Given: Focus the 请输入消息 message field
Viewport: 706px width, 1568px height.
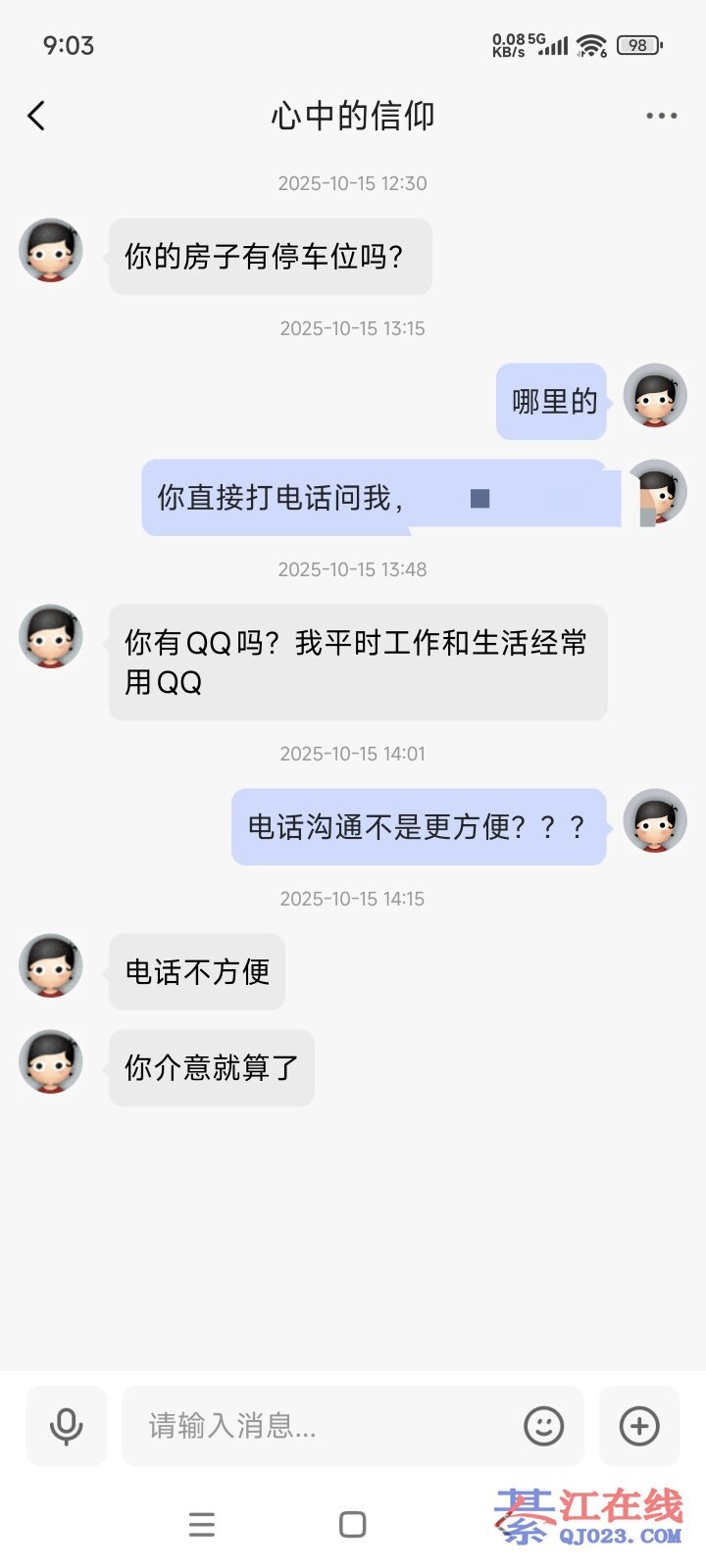Looking at the screenshot, I should (x=324, y=1426).
